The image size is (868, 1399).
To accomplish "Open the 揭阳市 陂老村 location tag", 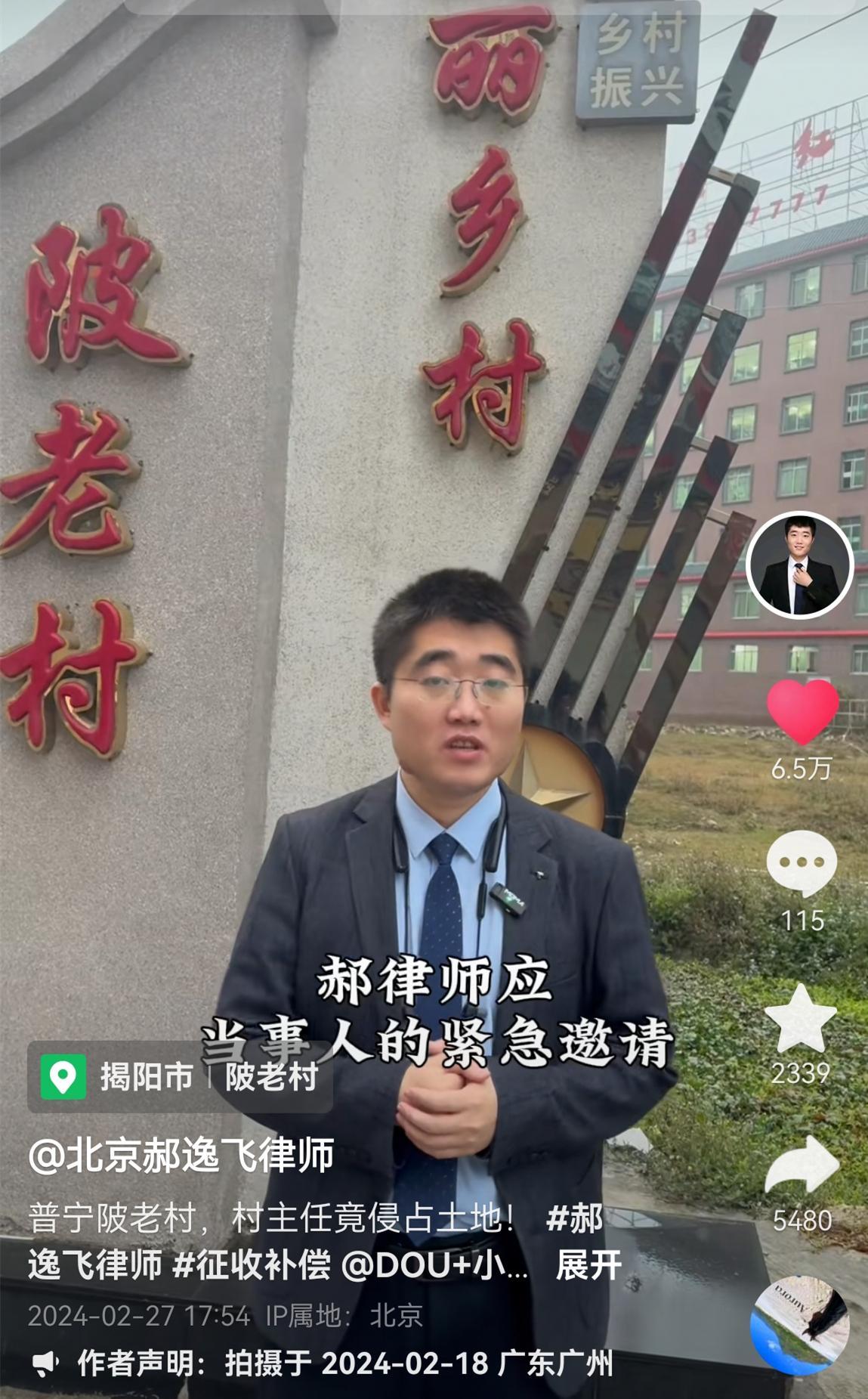I will point(181,1076).
